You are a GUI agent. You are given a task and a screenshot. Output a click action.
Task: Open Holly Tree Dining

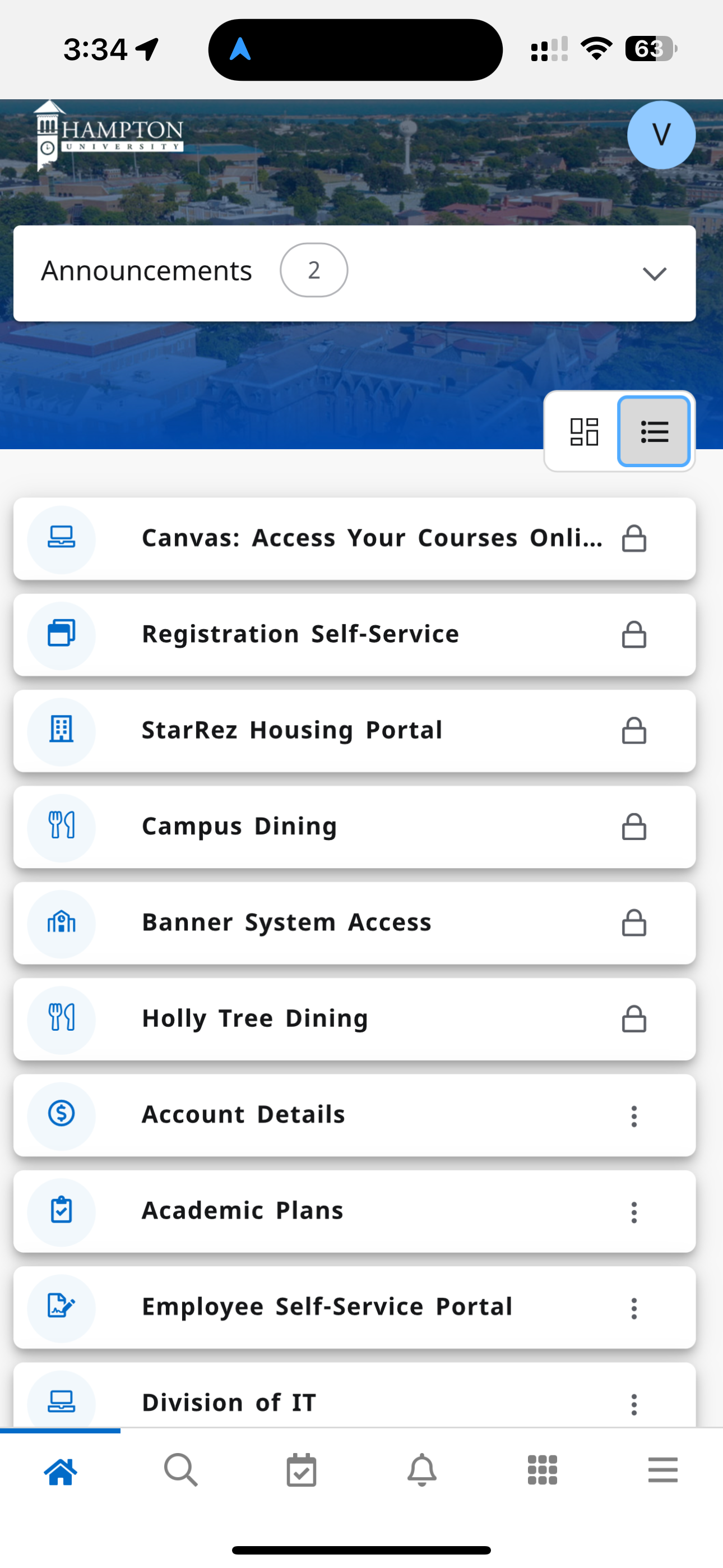[x=354, y=1020]
